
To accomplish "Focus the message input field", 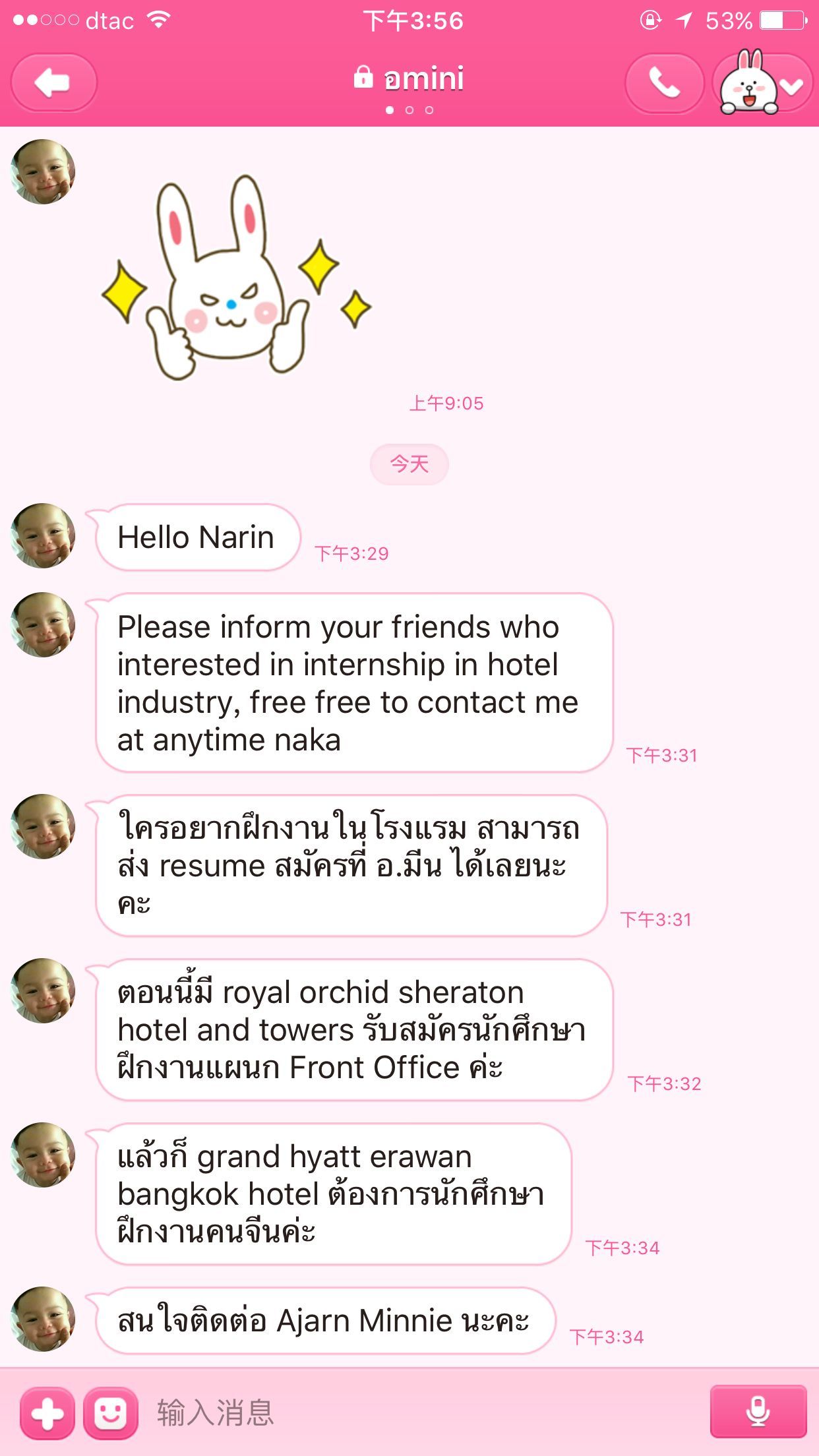I will [422, 1413].
